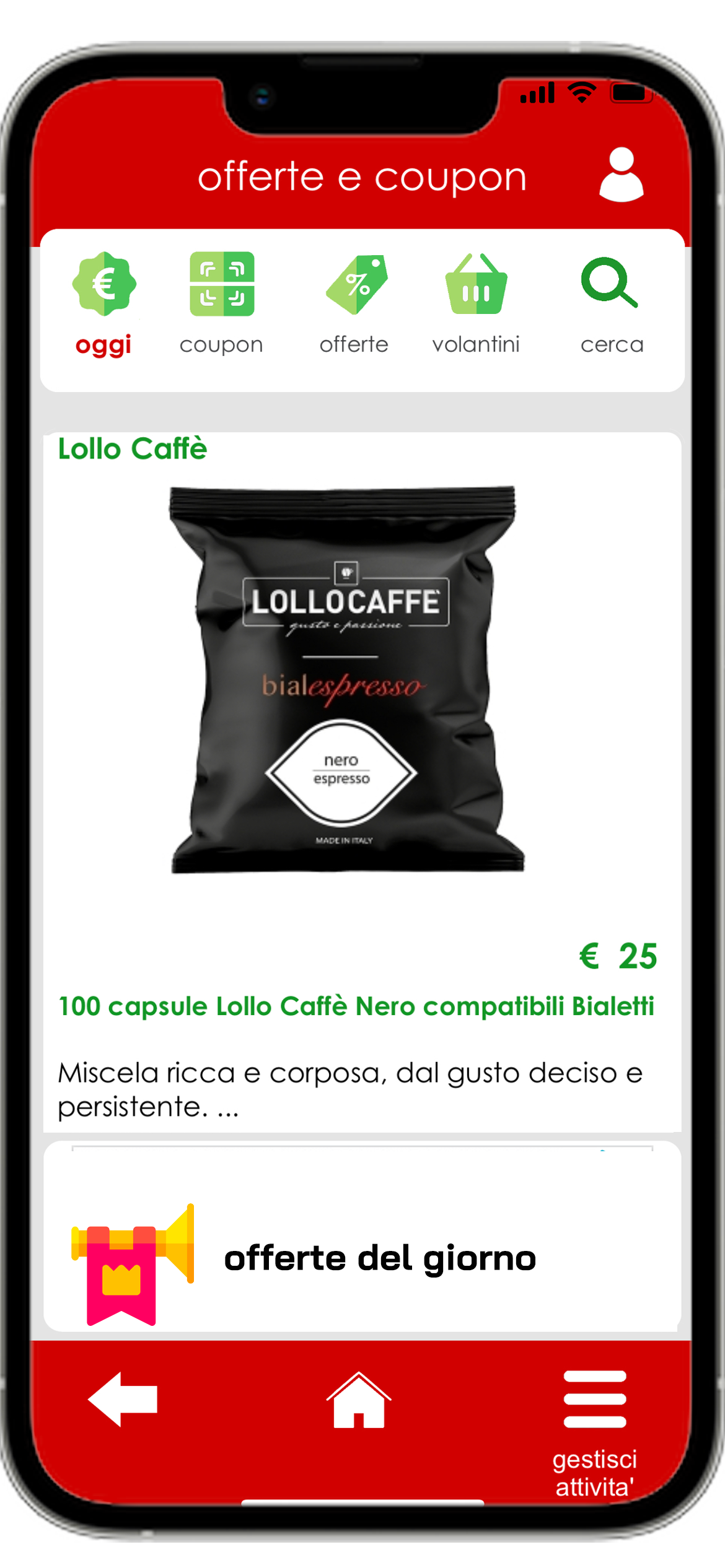This screenshot has width=725, height=1568.
Task: Switch to the oggi tab
Action: click(x=103, y=303)
